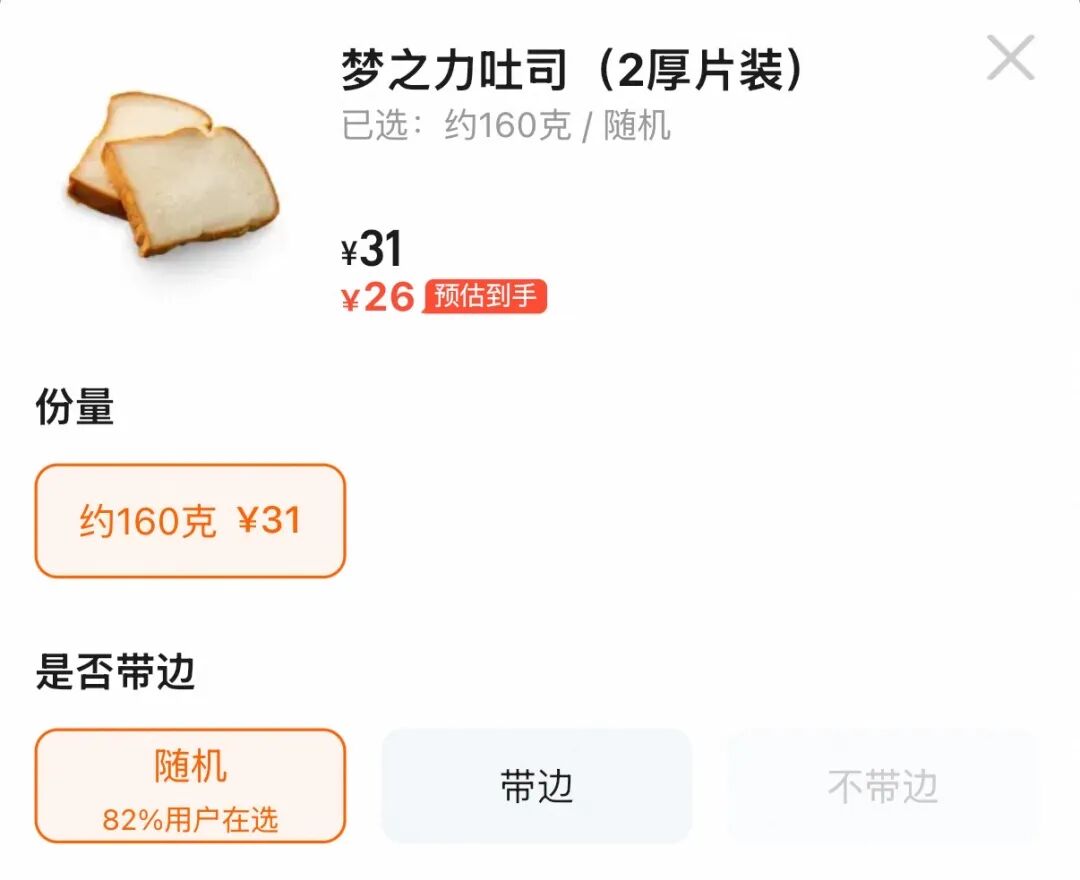Viewport: 1080px width, 880px height.
Task: Close the product options sheet
Action: pyautogui.click(x=1010, y=58)
